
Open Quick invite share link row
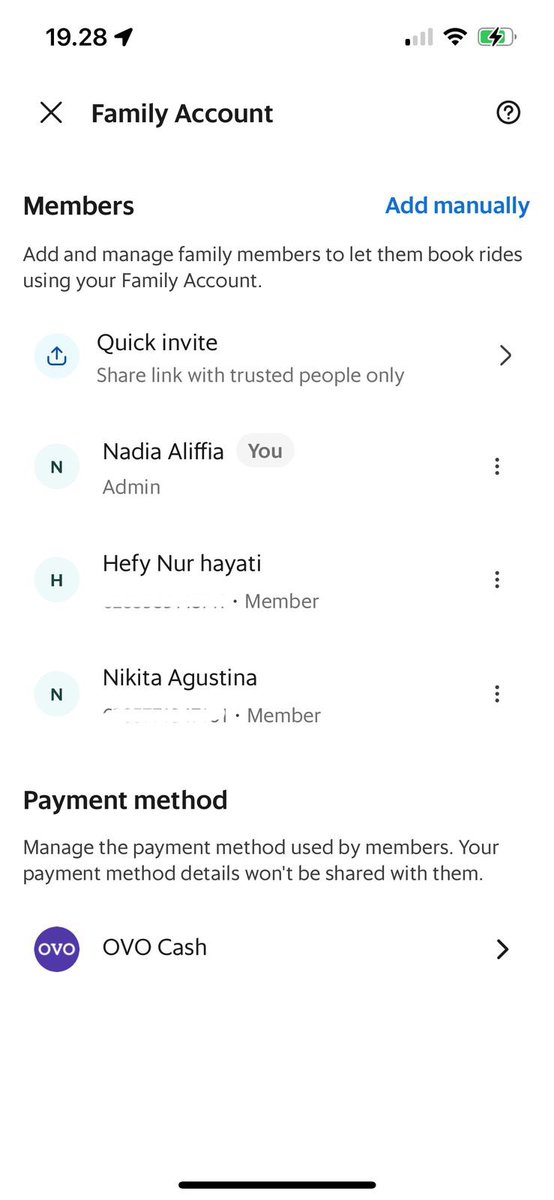click(x=277, y=357)
